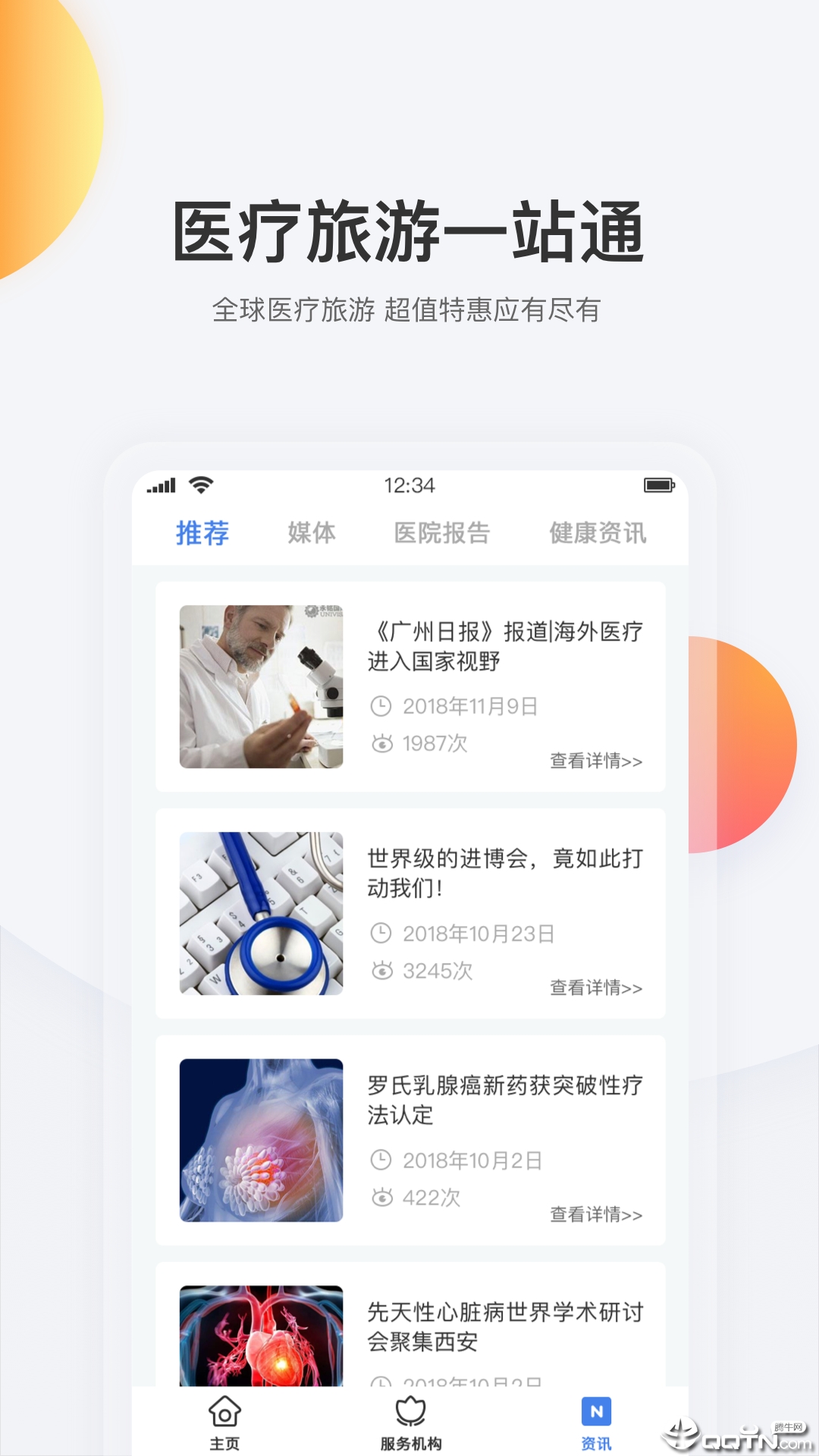Tap the battery indicator in status bar
819x1456 pixels.
pos(657,484)
